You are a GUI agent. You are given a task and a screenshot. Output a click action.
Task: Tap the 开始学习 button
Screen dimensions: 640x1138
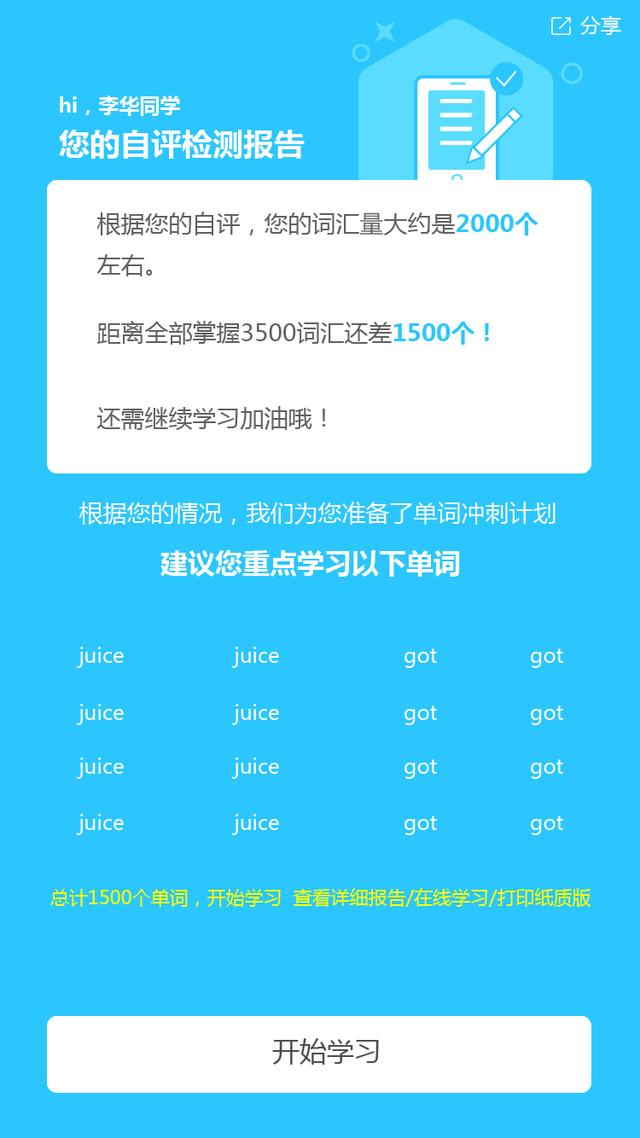point(319,1054)
